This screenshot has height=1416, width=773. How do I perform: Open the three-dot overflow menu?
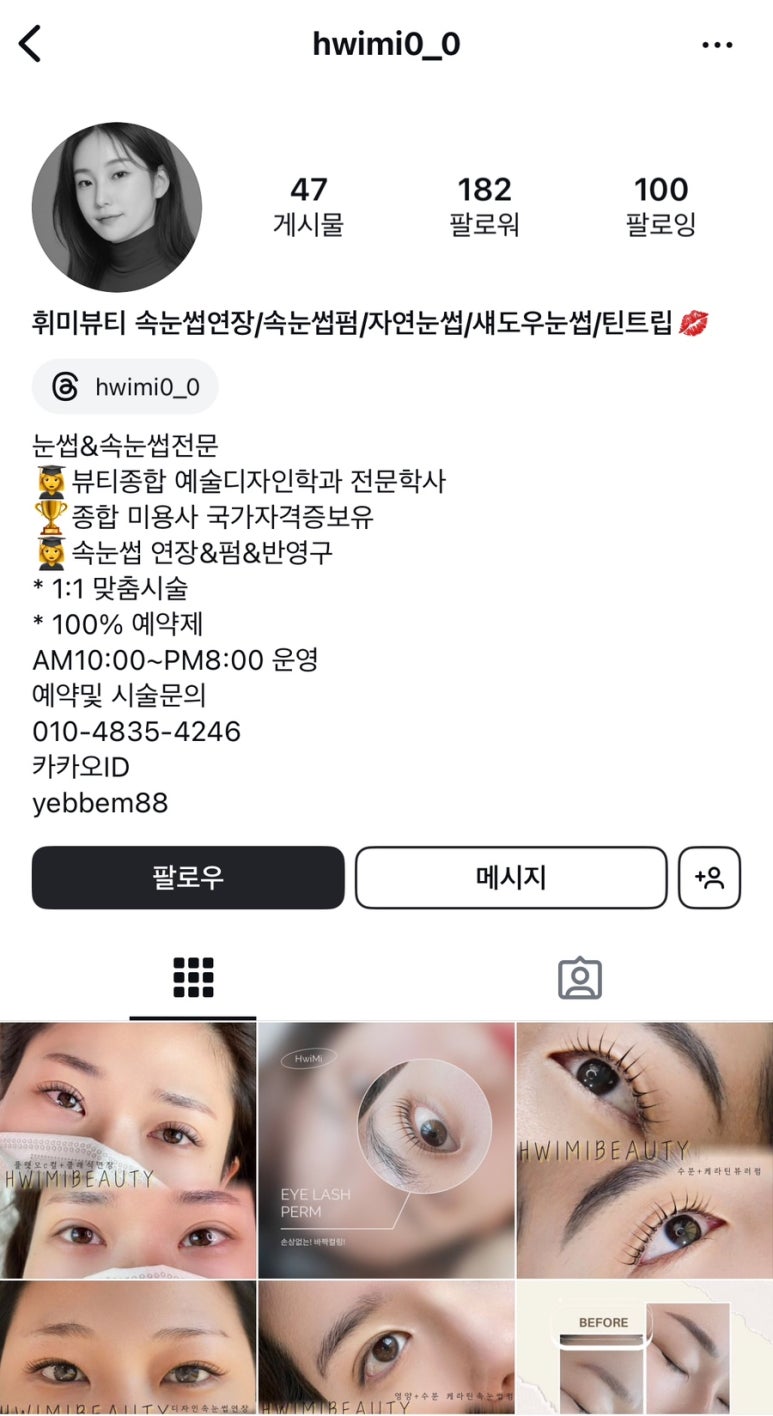[717, 45]
